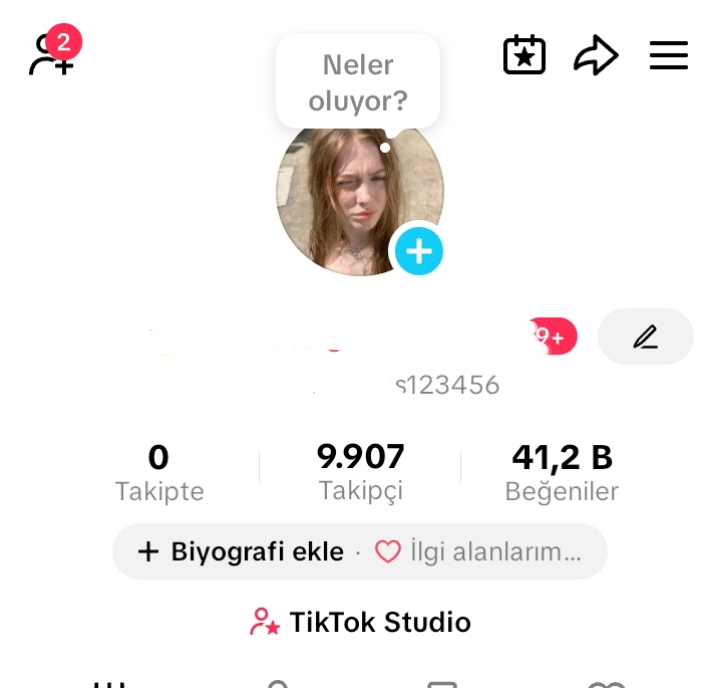
Task: View the Takipçi followers list
Action: tap(360, 473)
